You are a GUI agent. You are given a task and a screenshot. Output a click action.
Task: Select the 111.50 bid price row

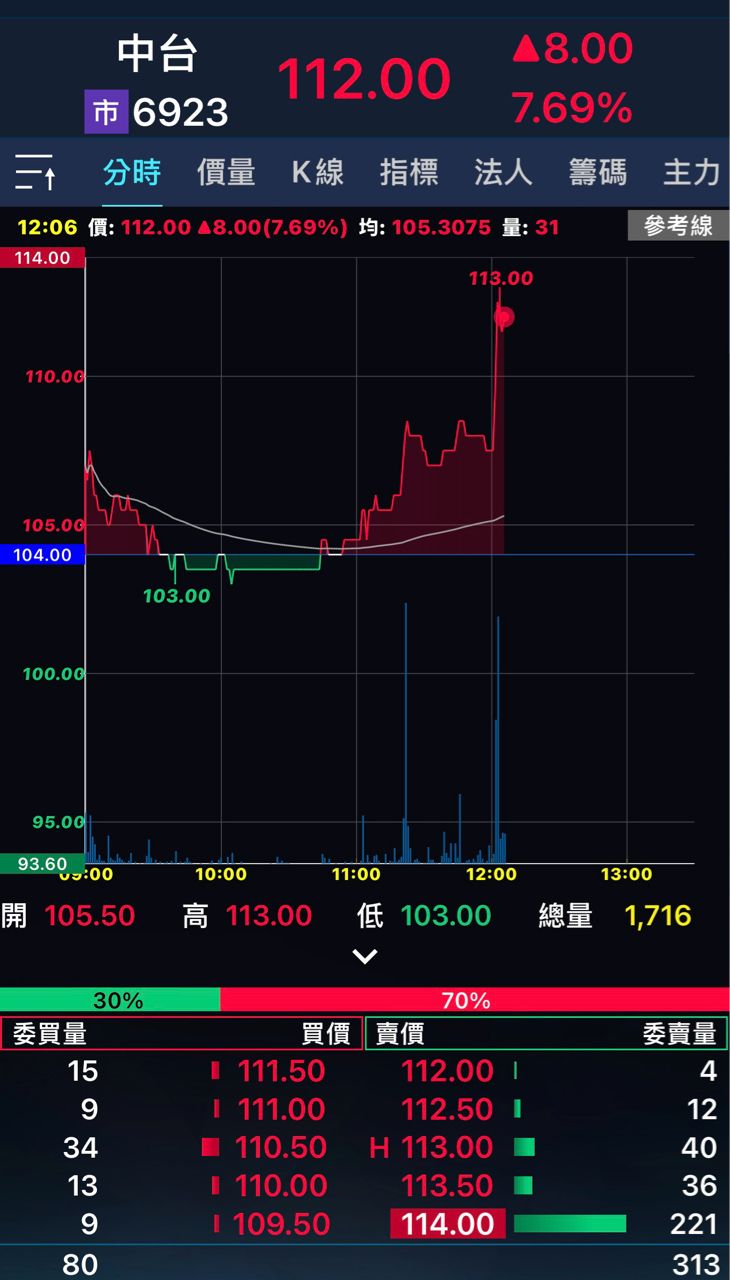pyautogui.click(x=280, y=1071)
